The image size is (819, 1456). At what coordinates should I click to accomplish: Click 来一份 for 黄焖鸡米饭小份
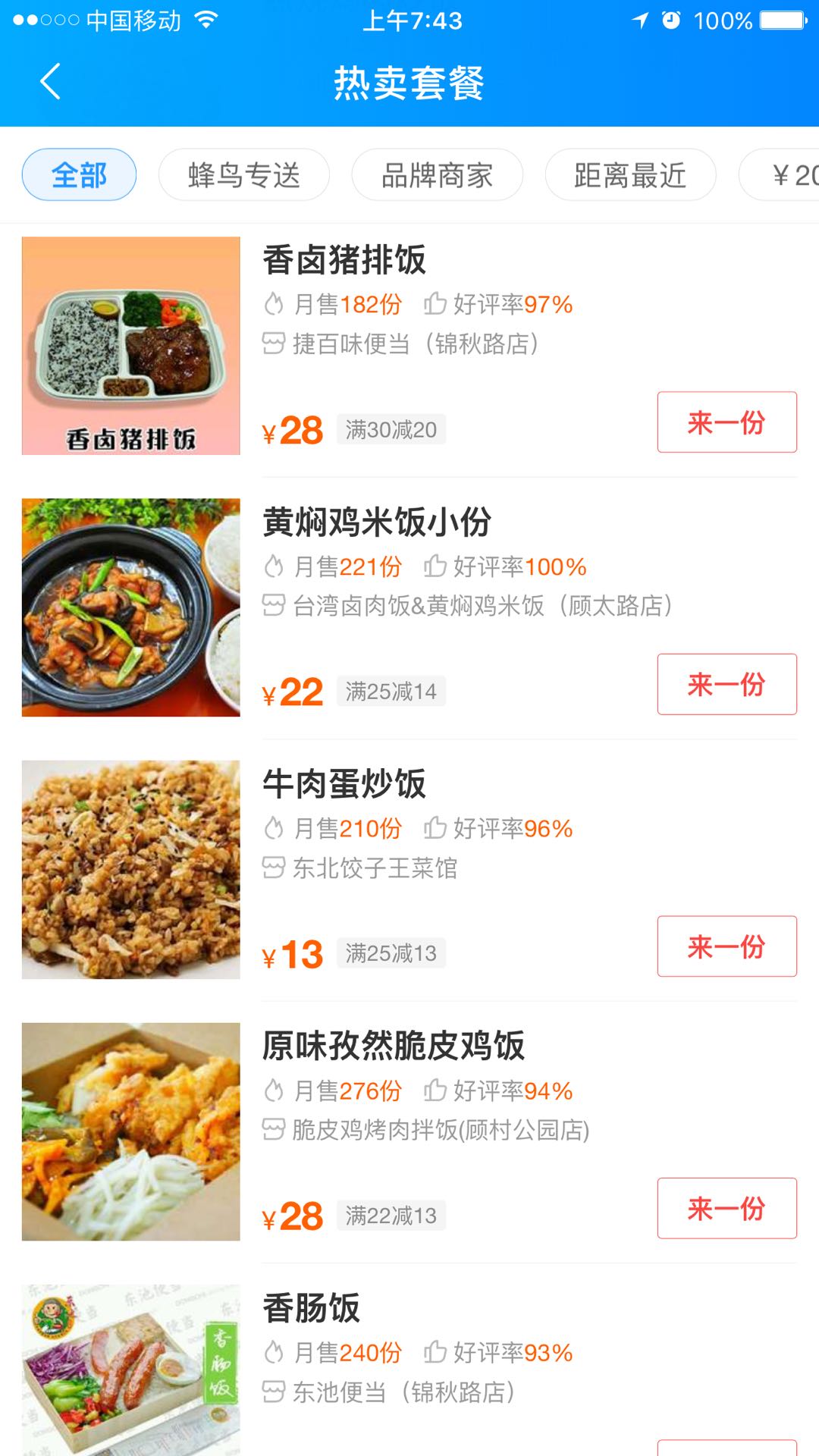point(726,685)
